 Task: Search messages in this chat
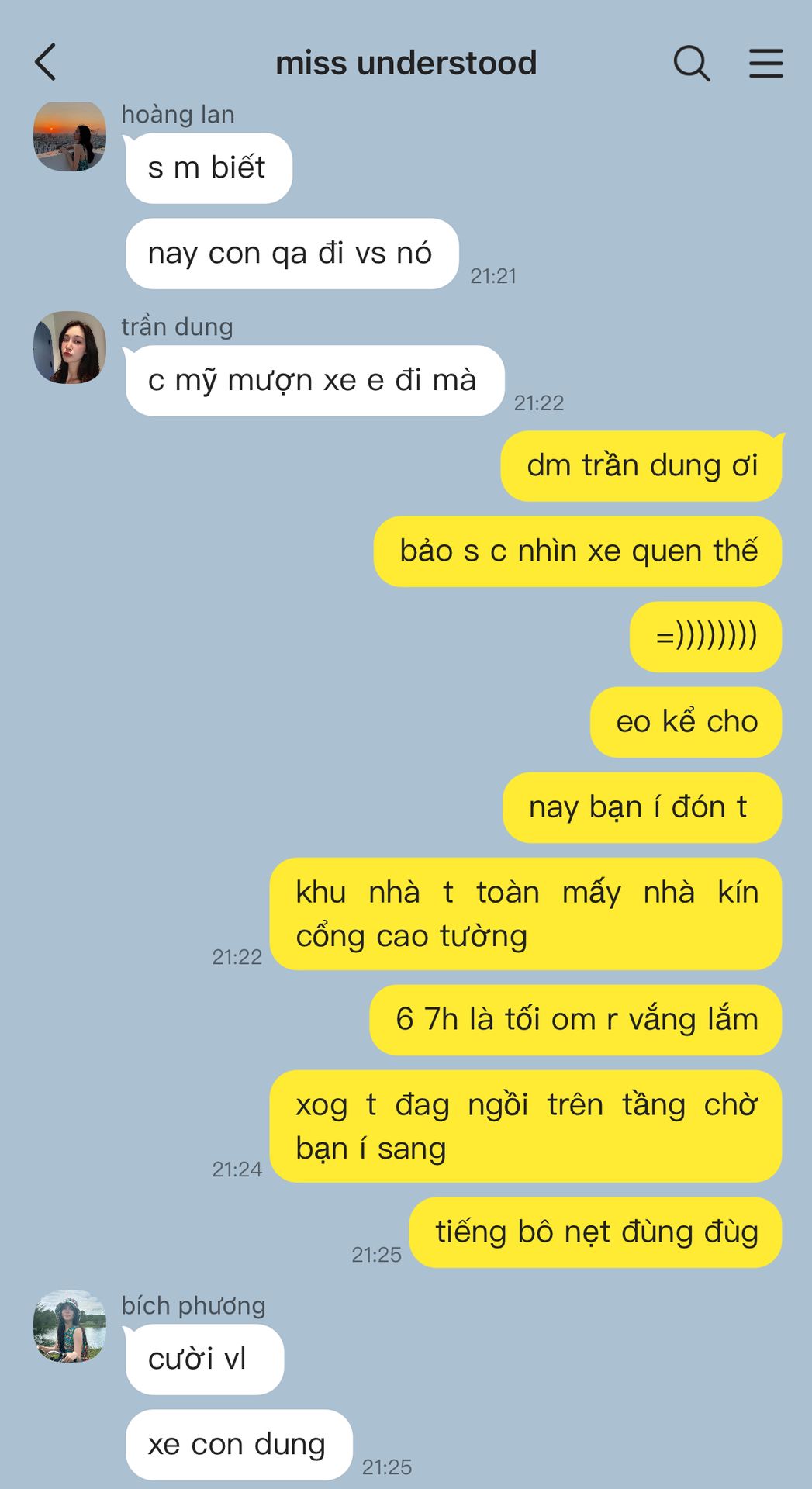pos(691,63)
